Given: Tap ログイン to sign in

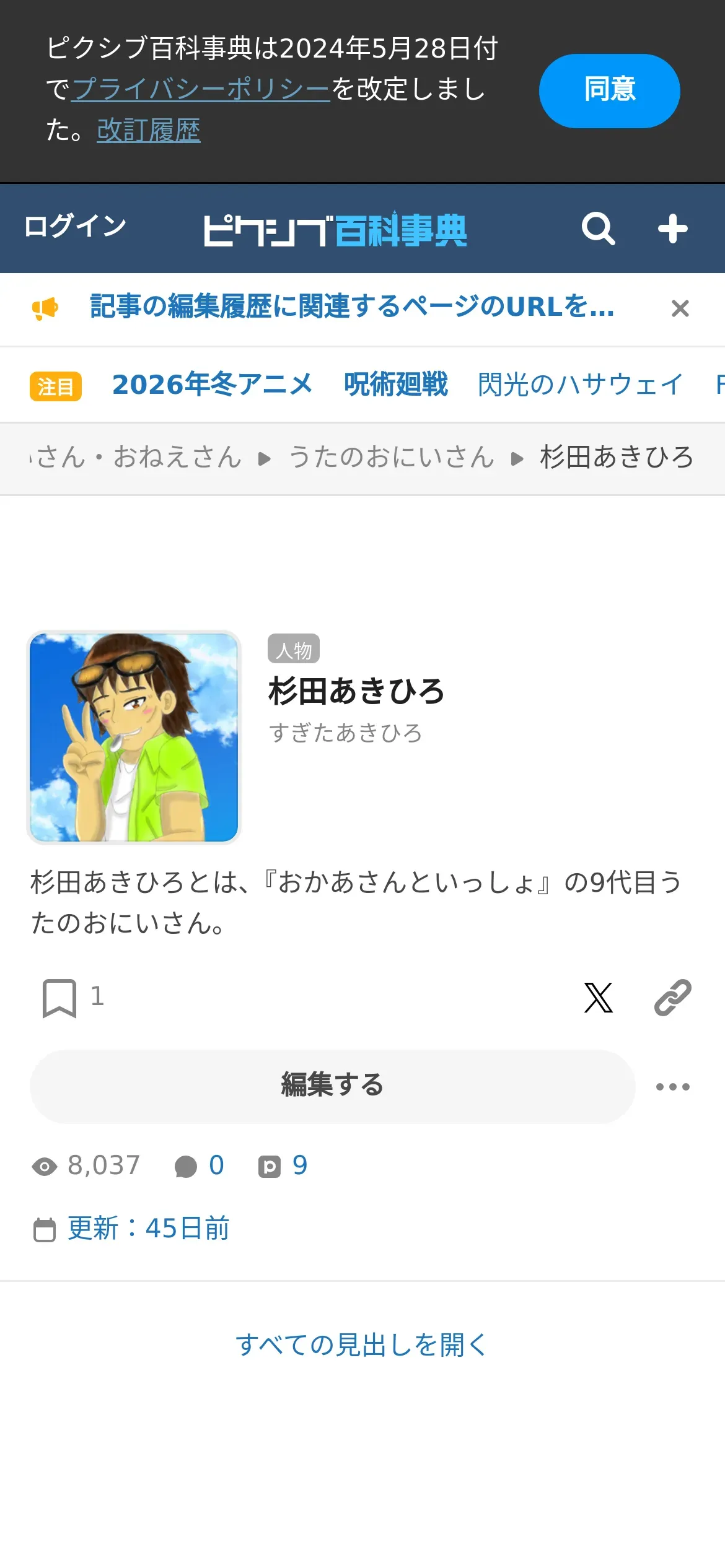Looking at the screenshot, I should coord(75,226).
